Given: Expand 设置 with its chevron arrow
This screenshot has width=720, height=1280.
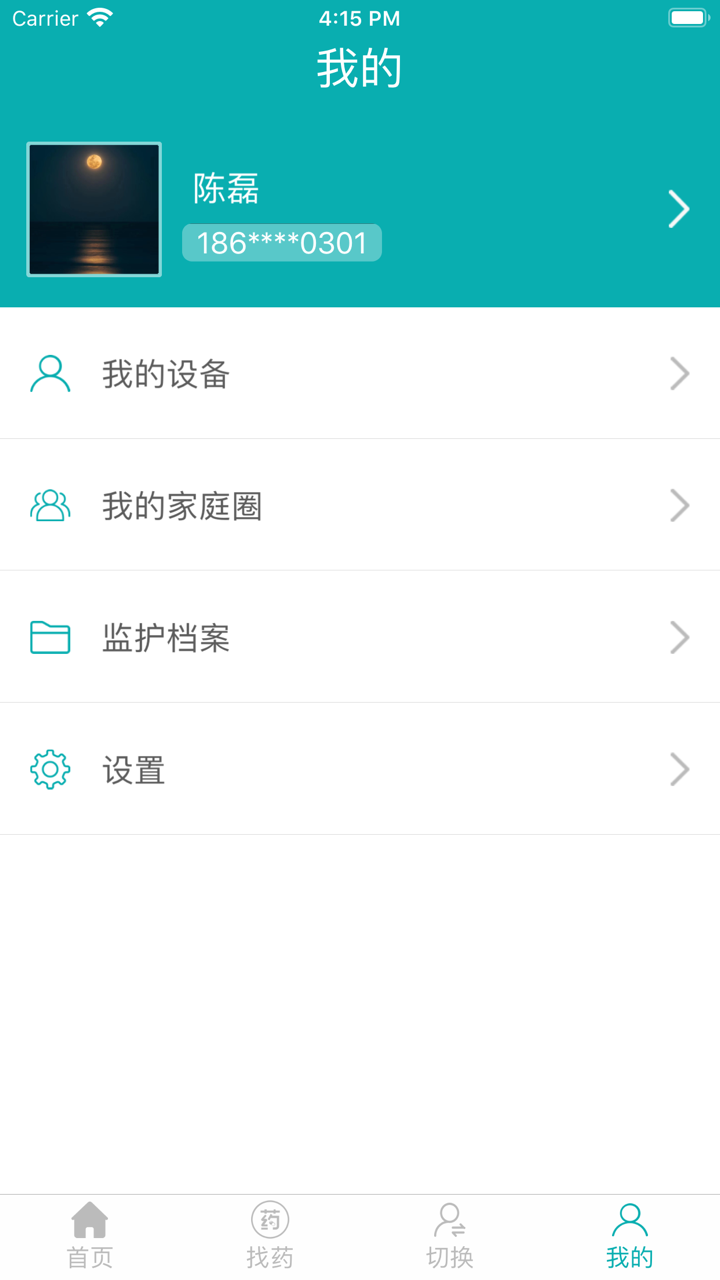Looking at the screenshot, I should pos(679,769).
